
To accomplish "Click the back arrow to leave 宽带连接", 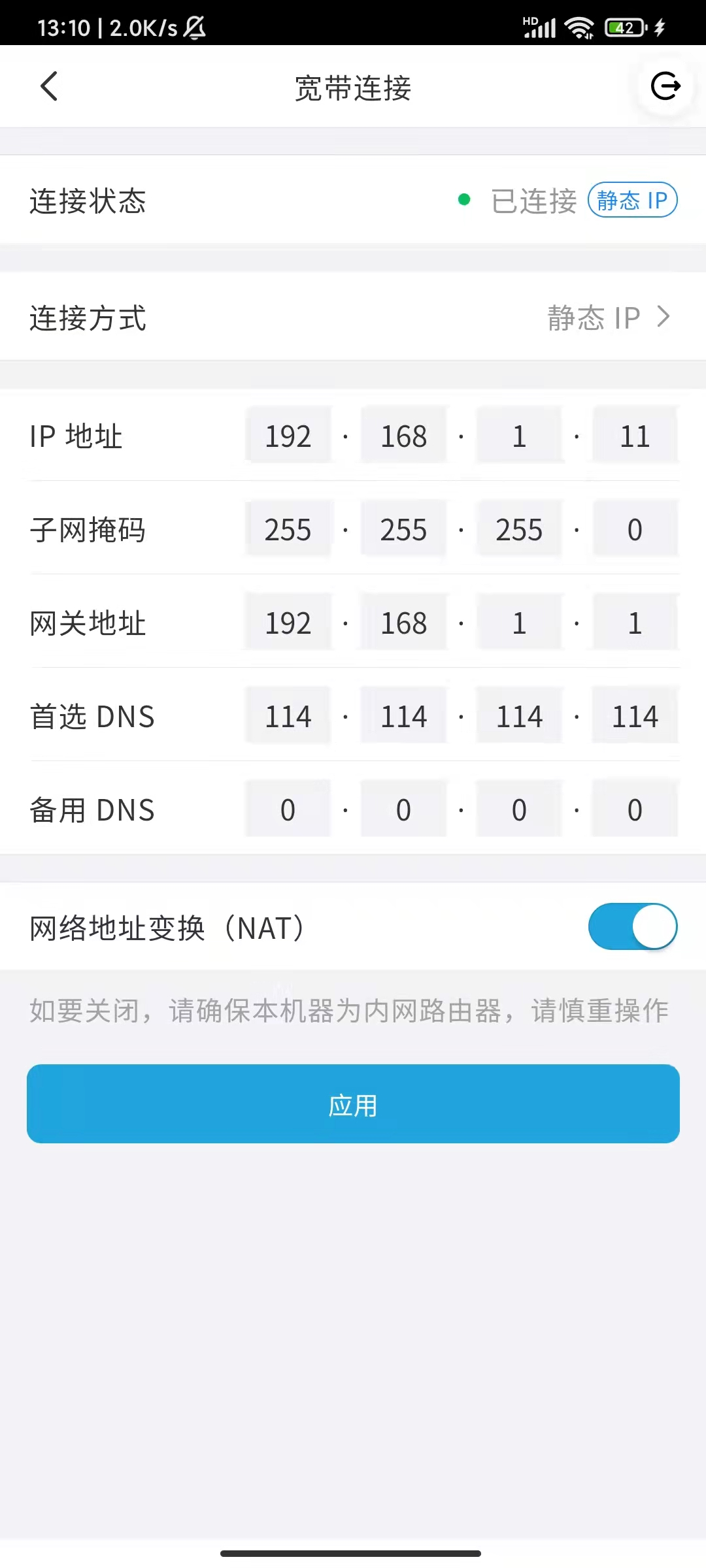I will 49,86.
